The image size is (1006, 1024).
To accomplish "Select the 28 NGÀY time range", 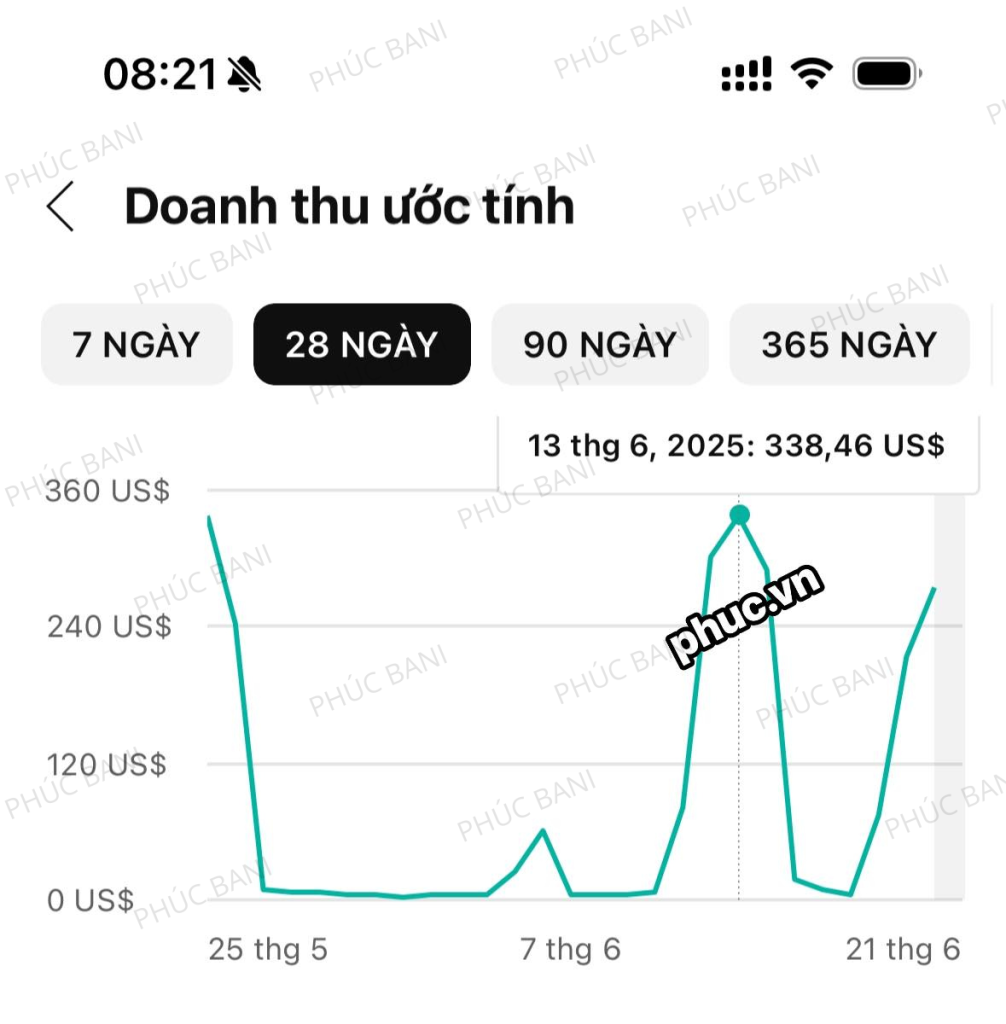I will point(362,344).
